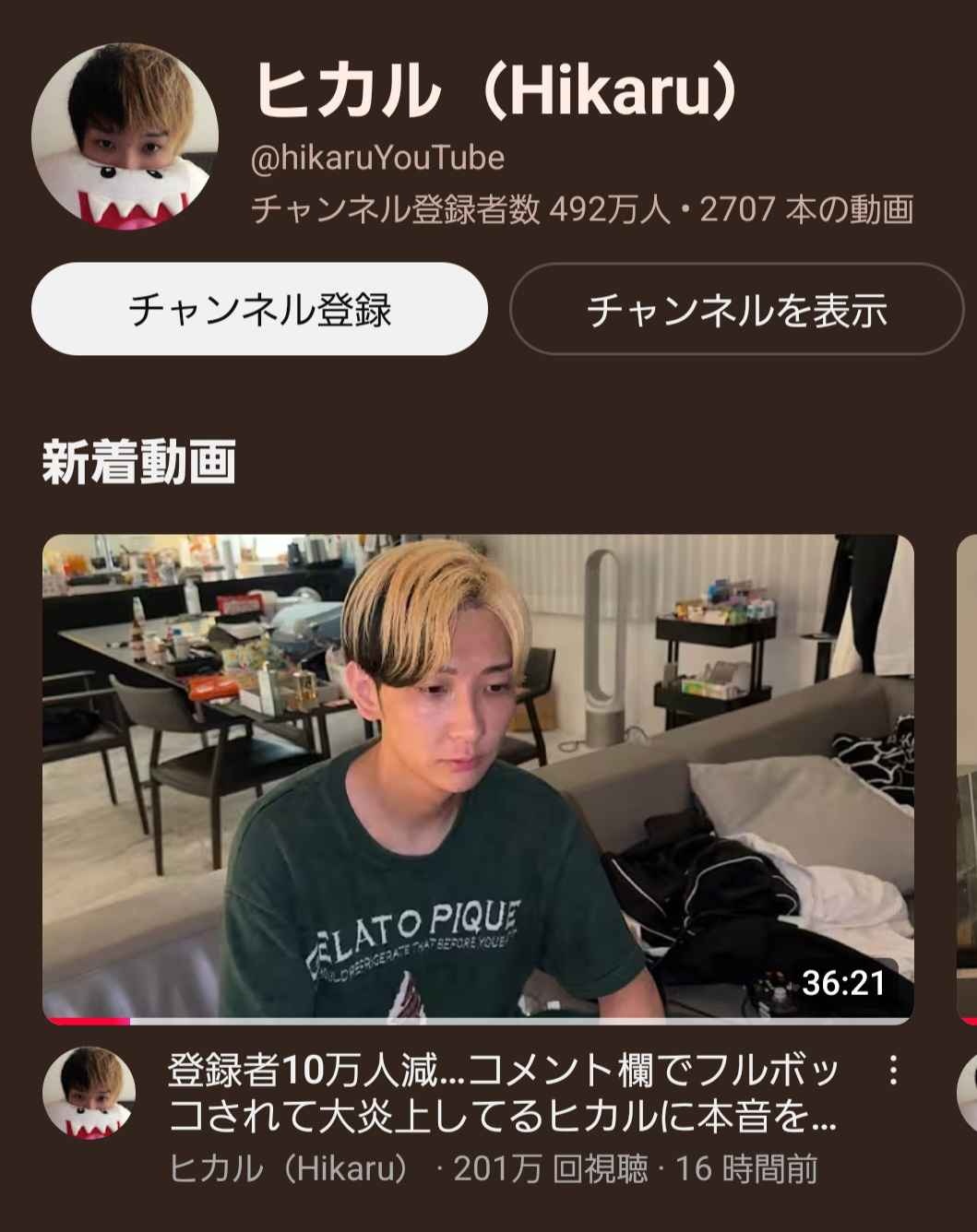Open the channel via チャンネルを表示
The image size is (977, 1232).
coord(736,310)
